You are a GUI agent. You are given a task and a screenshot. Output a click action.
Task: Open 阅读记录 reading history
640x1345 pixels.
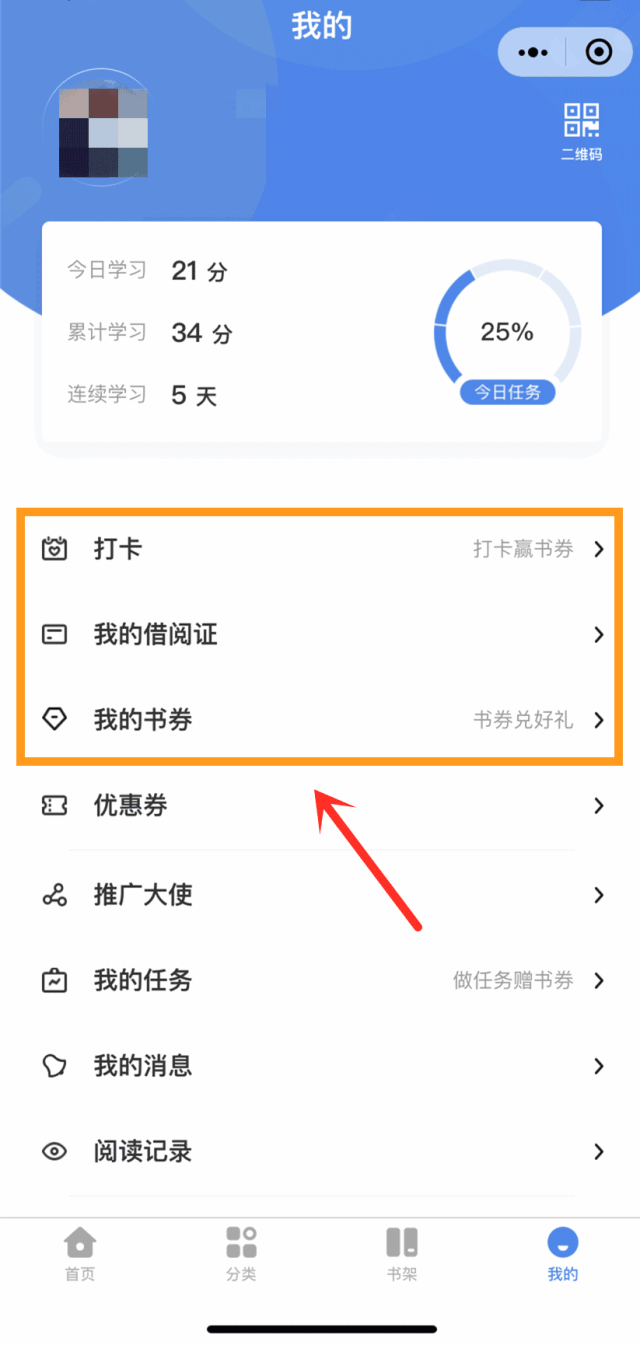[x=320, y=1152]
